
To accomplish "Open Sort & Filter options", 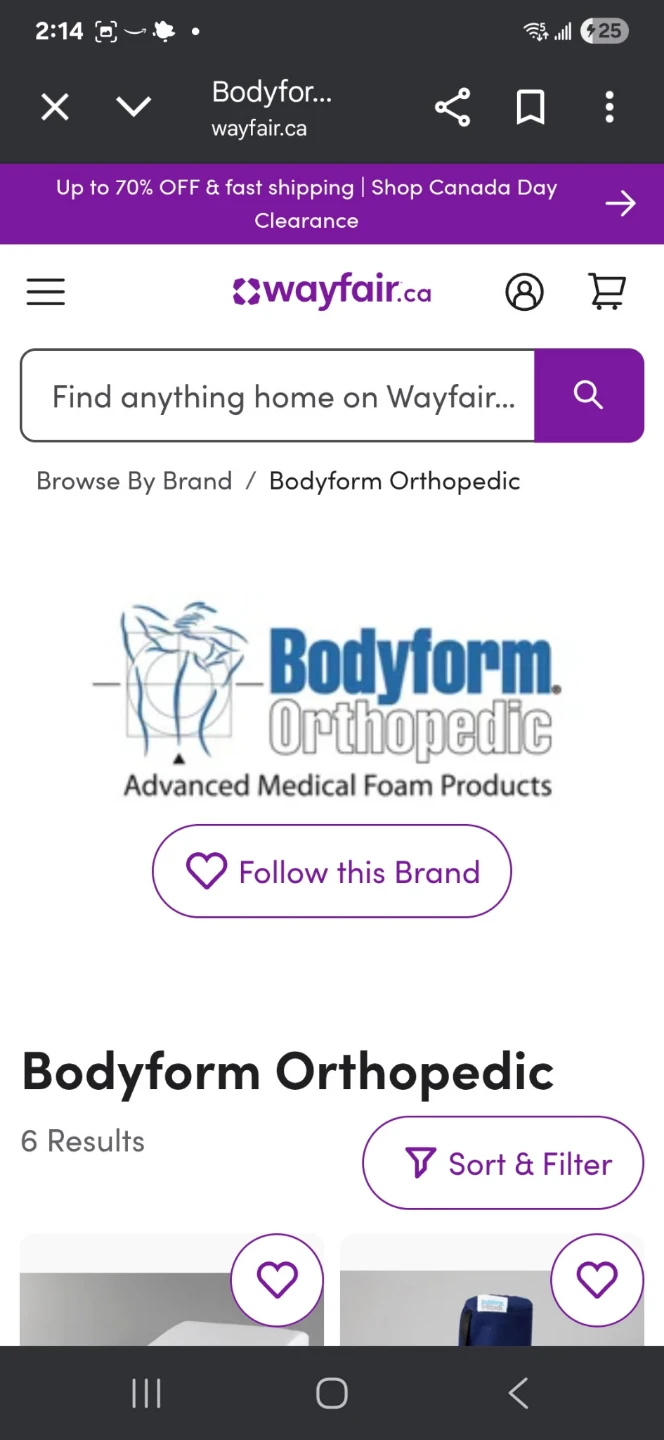I will click(503, 1163).
